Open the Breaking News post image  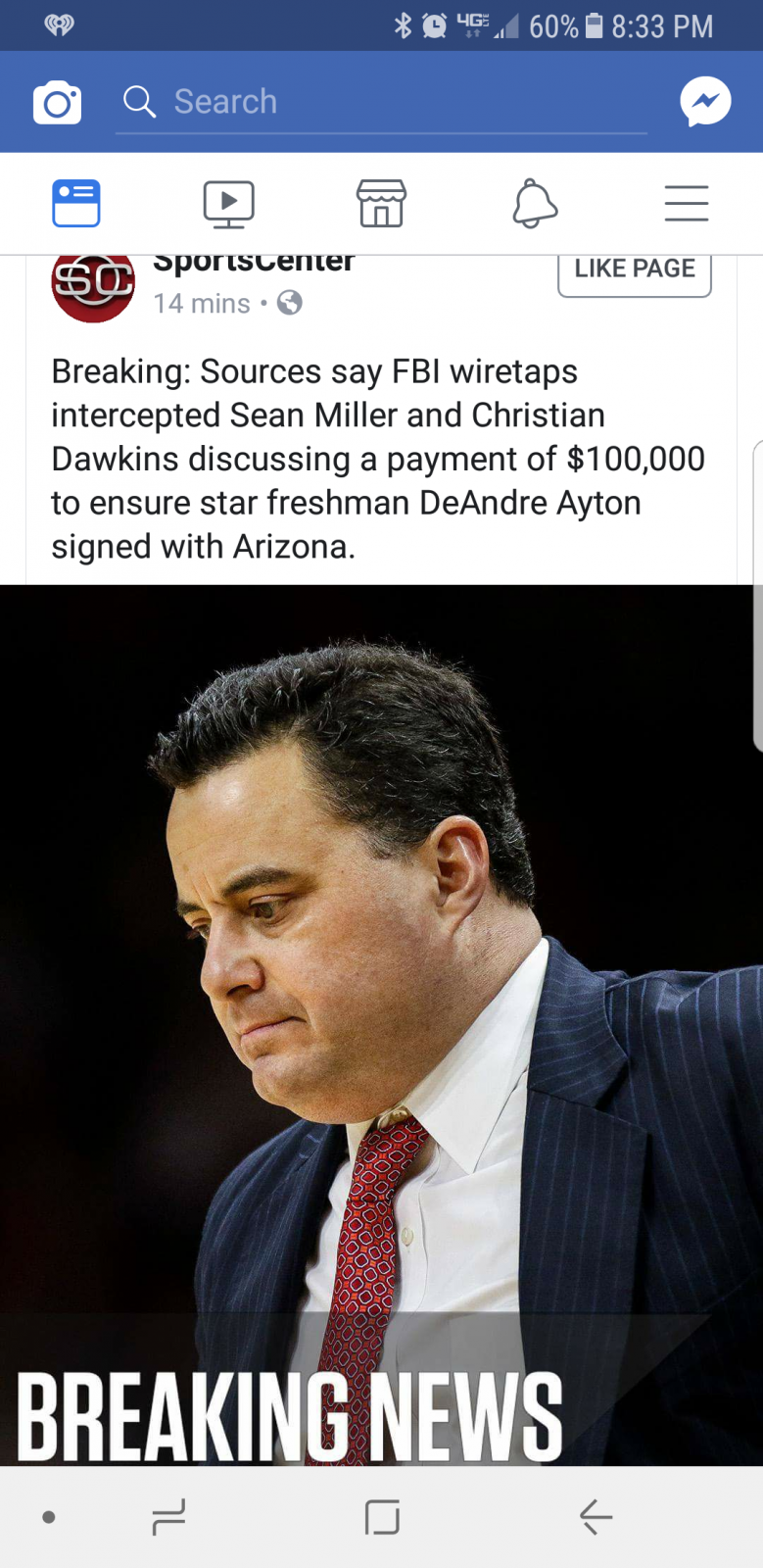pyautogui.click(x=381, y=1025)
